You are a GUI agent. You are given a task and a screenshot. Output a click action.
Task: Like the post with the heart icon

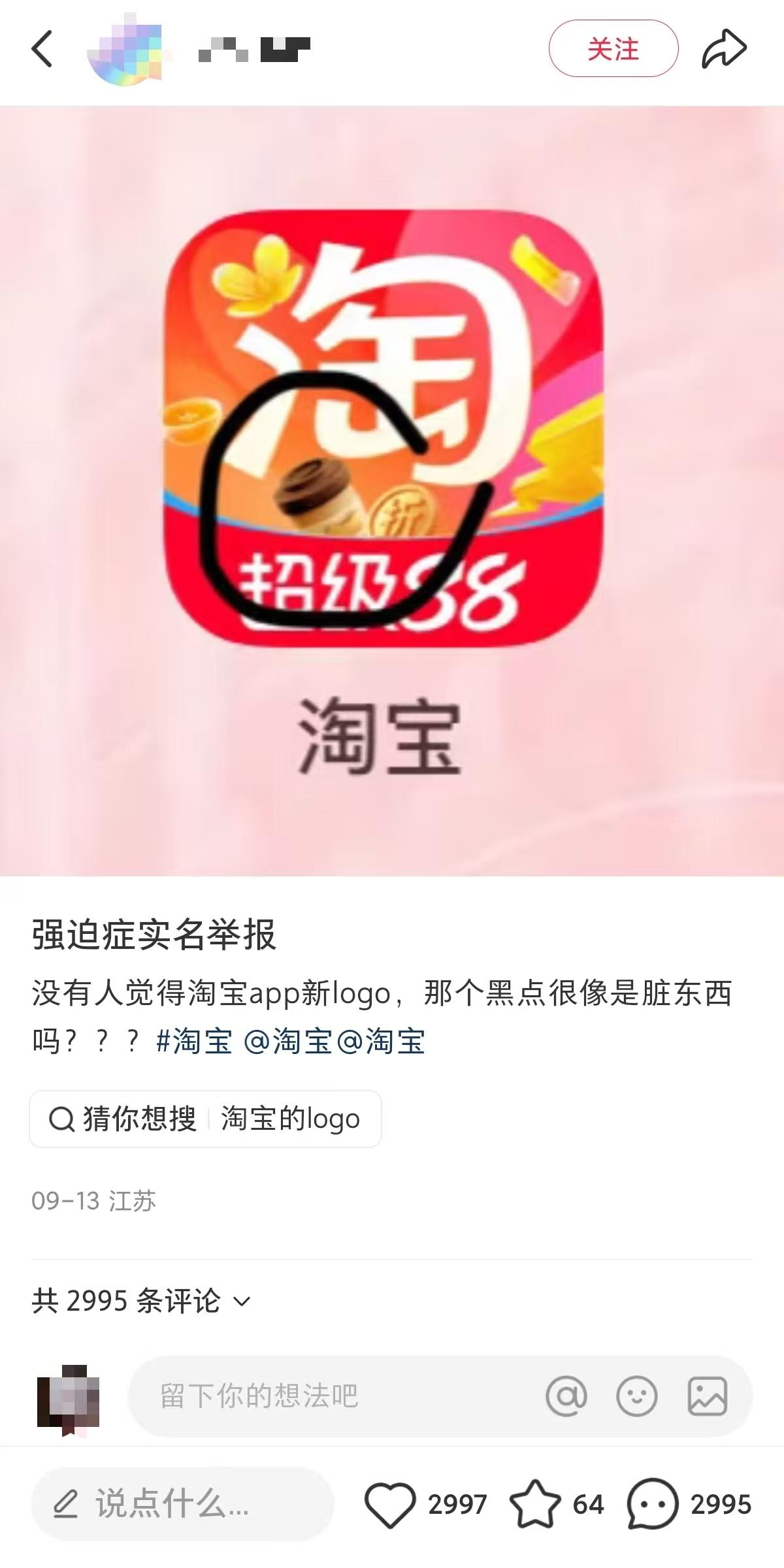click(390, 1504)
